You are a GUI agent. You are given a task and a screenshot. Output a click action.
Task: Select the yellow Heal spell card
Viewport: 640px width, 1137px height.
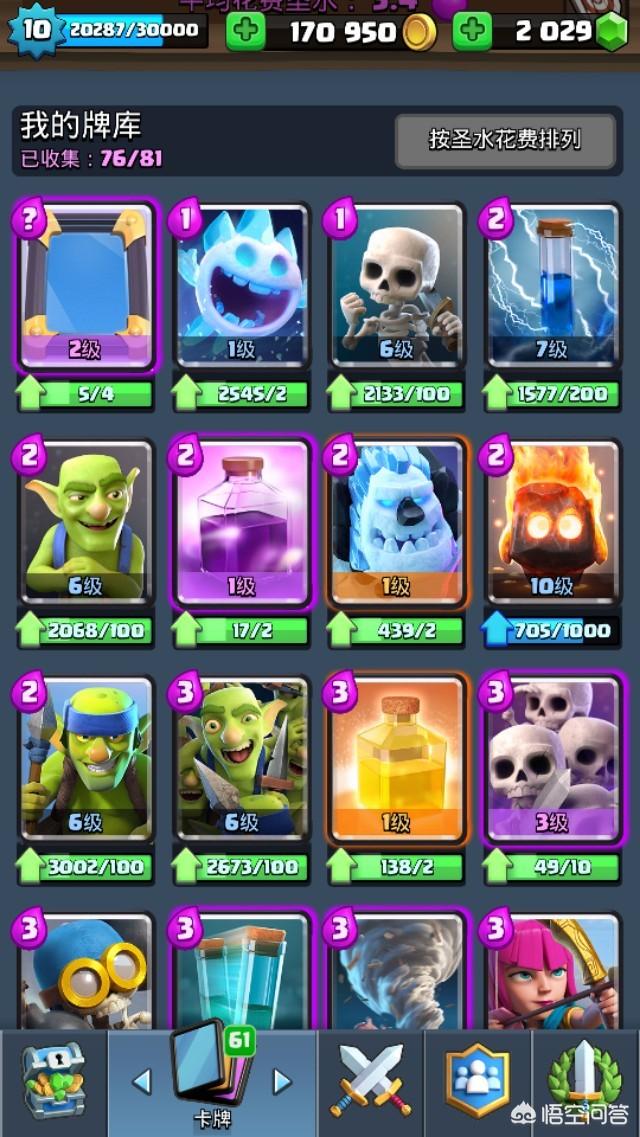[x=397, y=760]
